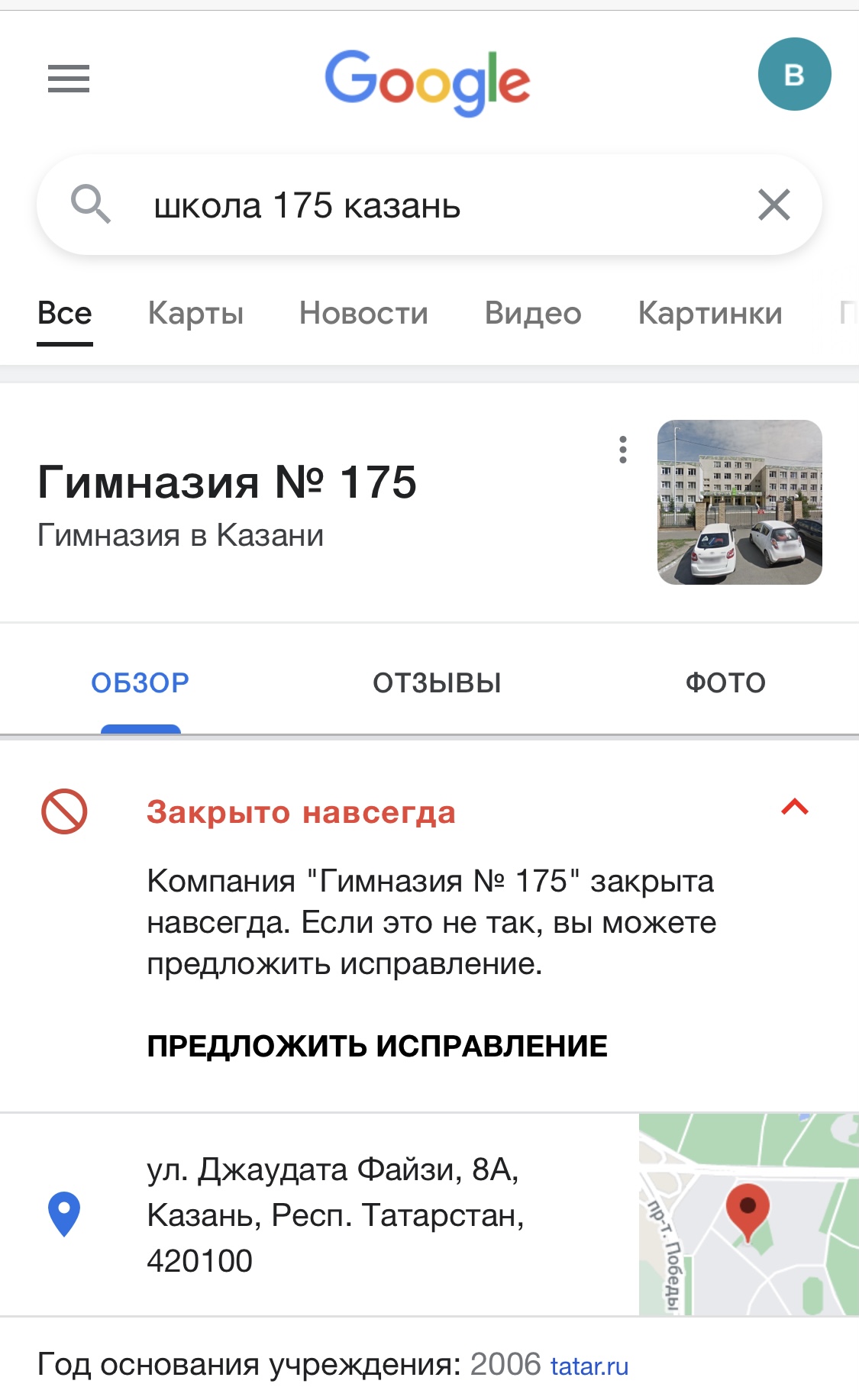Screen dimensions: 859x1400
Task: Follow the tatar.ru link
Action: (589, 1366)
